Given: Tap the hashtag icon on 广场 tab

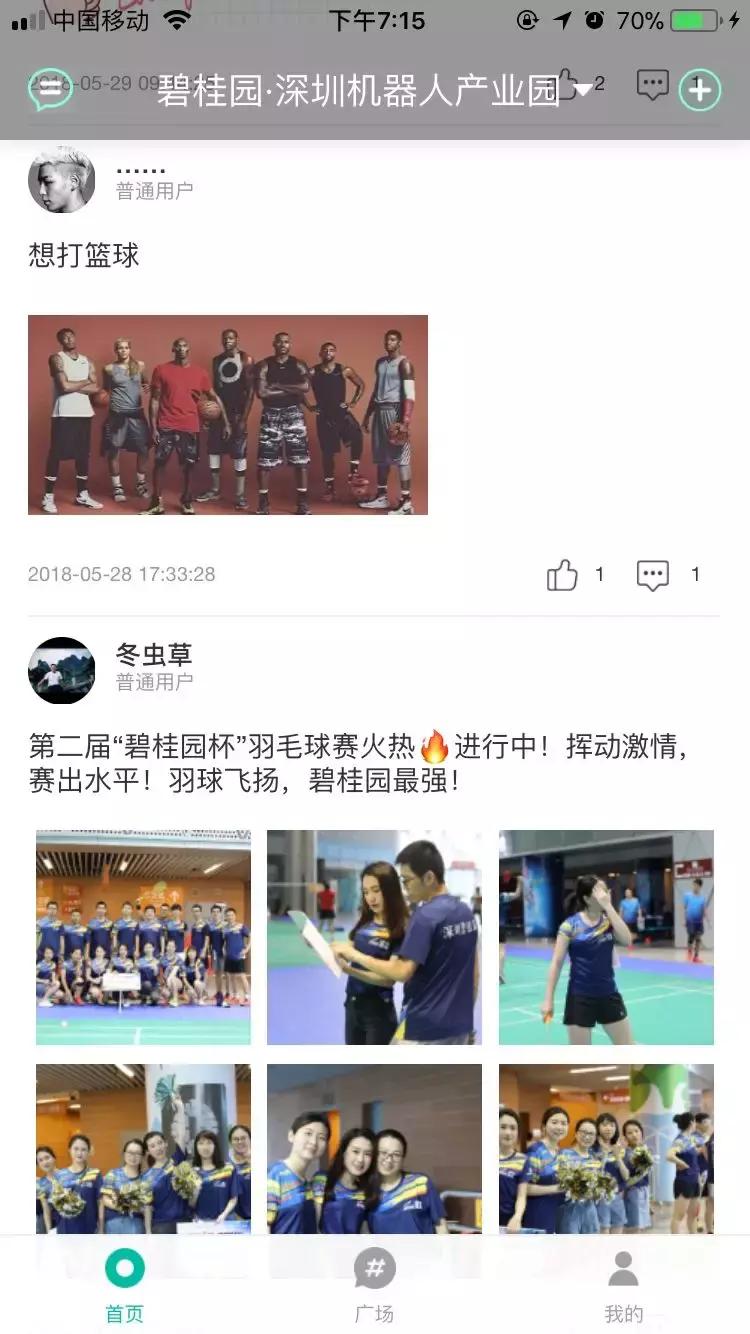Looking at the screenshot, I should point(374,1267).
